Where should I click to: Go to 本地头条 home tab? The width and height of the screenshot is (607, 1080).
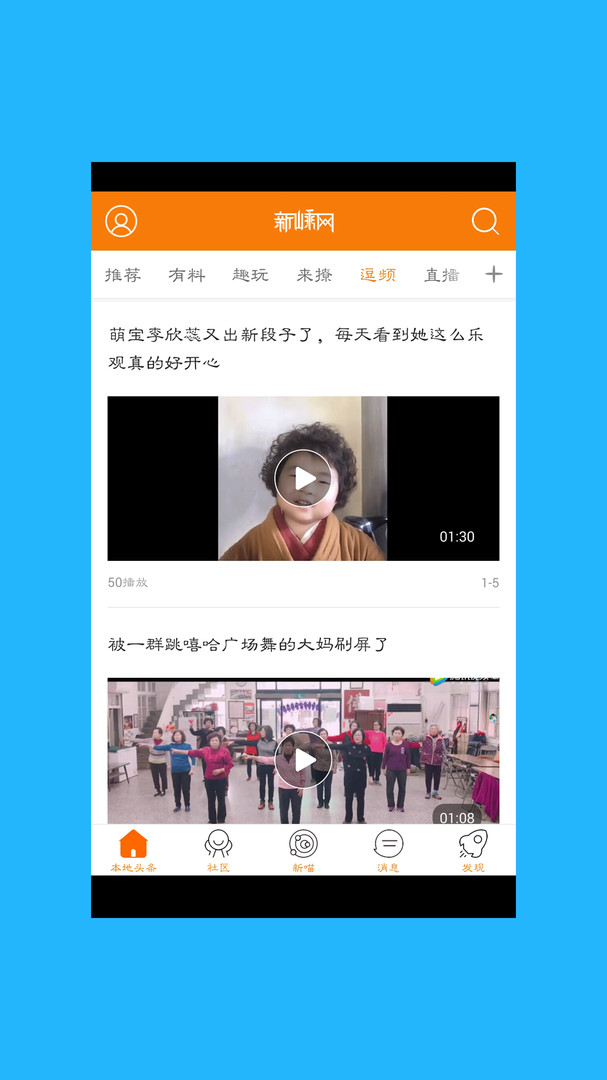pyautogui.click(x=133, y=851)
